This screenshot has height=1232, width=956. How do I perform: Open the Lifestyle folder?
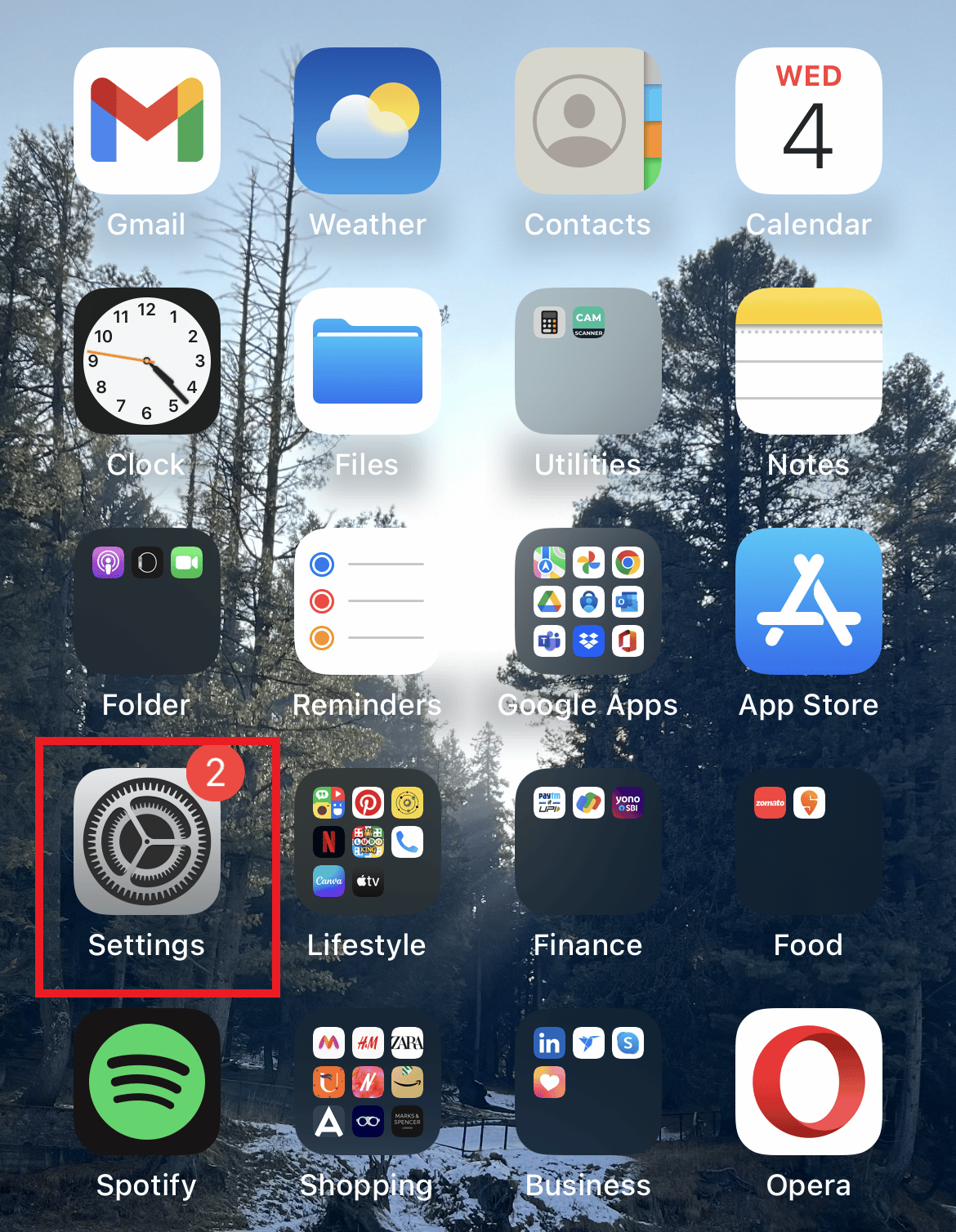367,842
